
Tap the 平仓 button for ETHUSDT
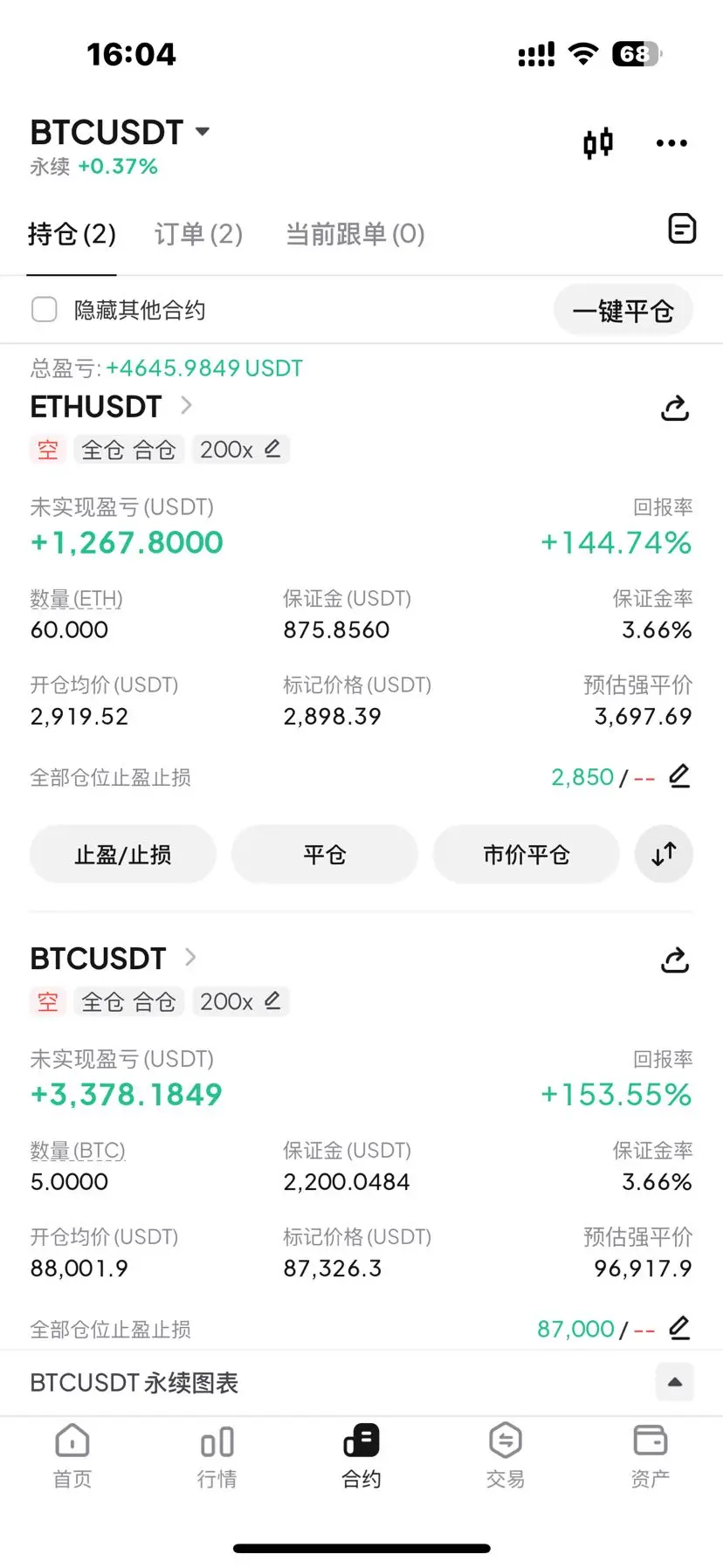point(325,854)
